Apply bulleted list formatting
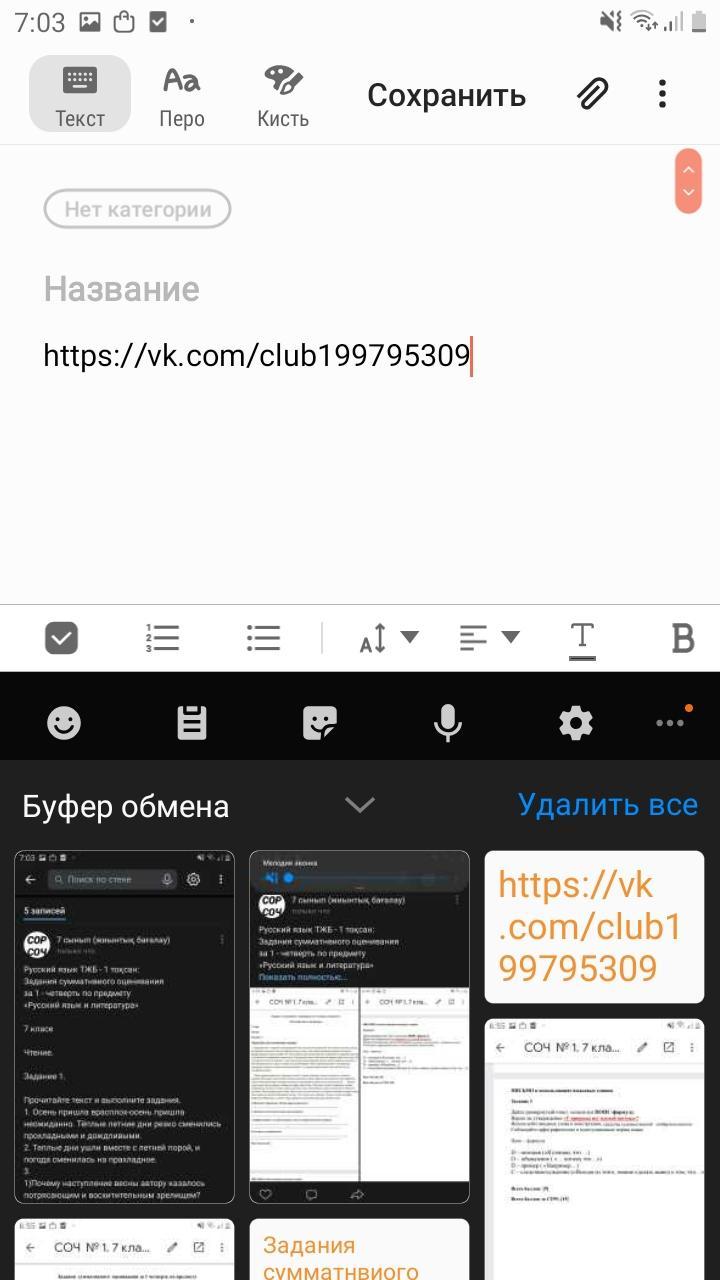 263,638
